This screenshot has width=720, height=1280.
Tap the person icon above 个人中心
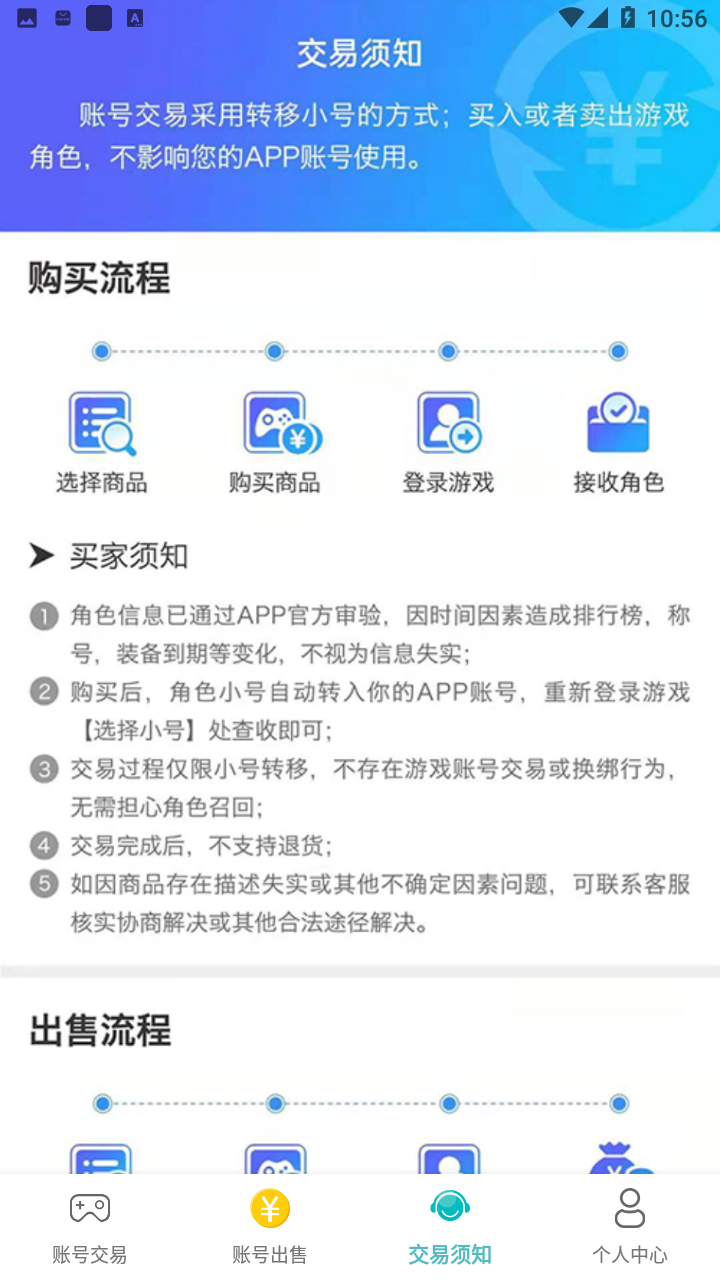click(x=630, y=1207)
